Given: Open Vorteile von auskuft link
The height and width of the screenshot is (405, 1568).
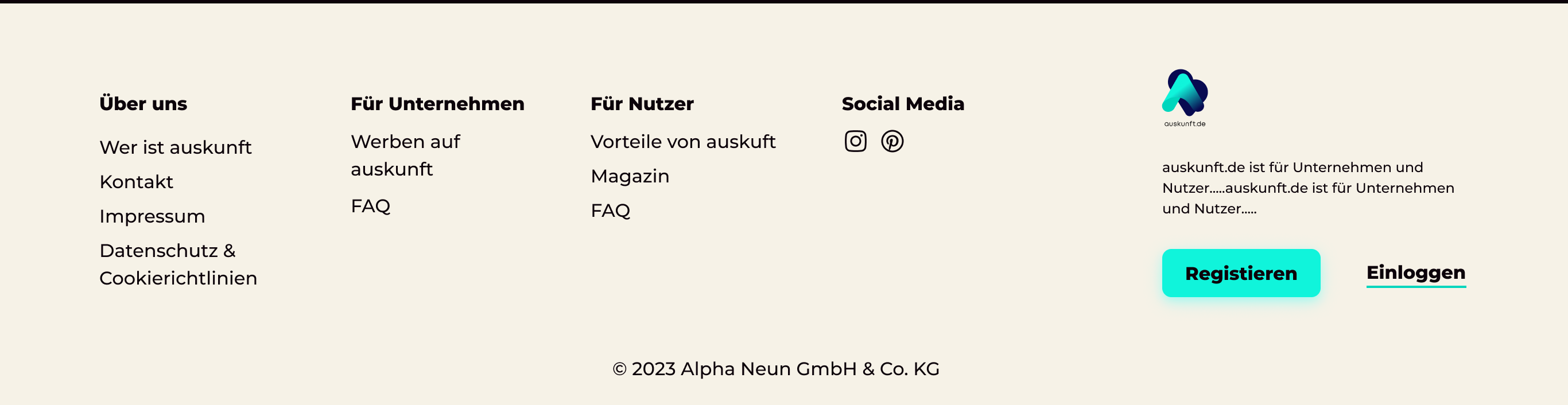Looking at the screenshot, I should click(x=683, y=142).
